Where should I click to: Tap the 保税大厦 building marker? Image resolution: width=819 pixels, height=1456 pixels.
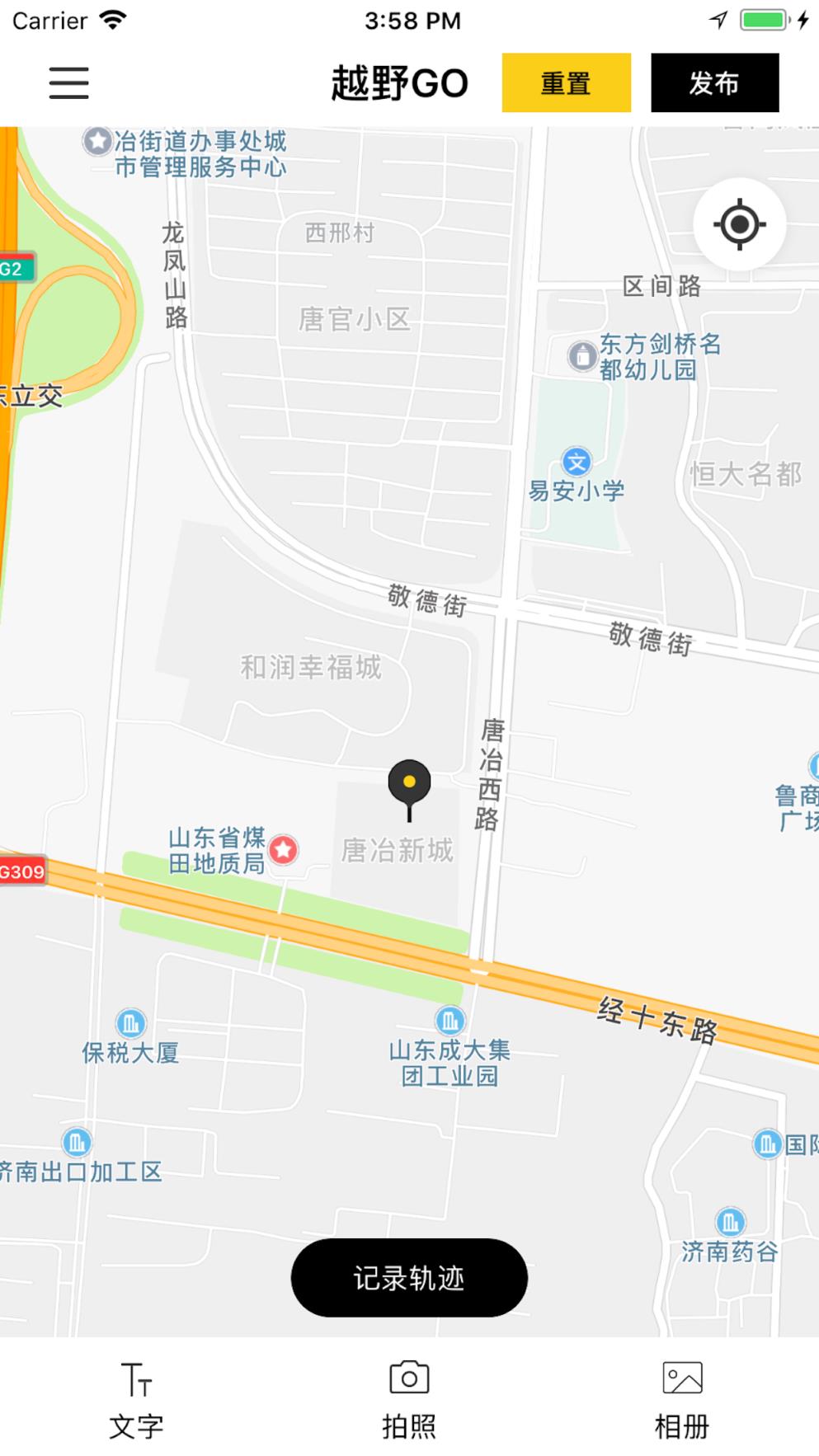coord(129,1021)
